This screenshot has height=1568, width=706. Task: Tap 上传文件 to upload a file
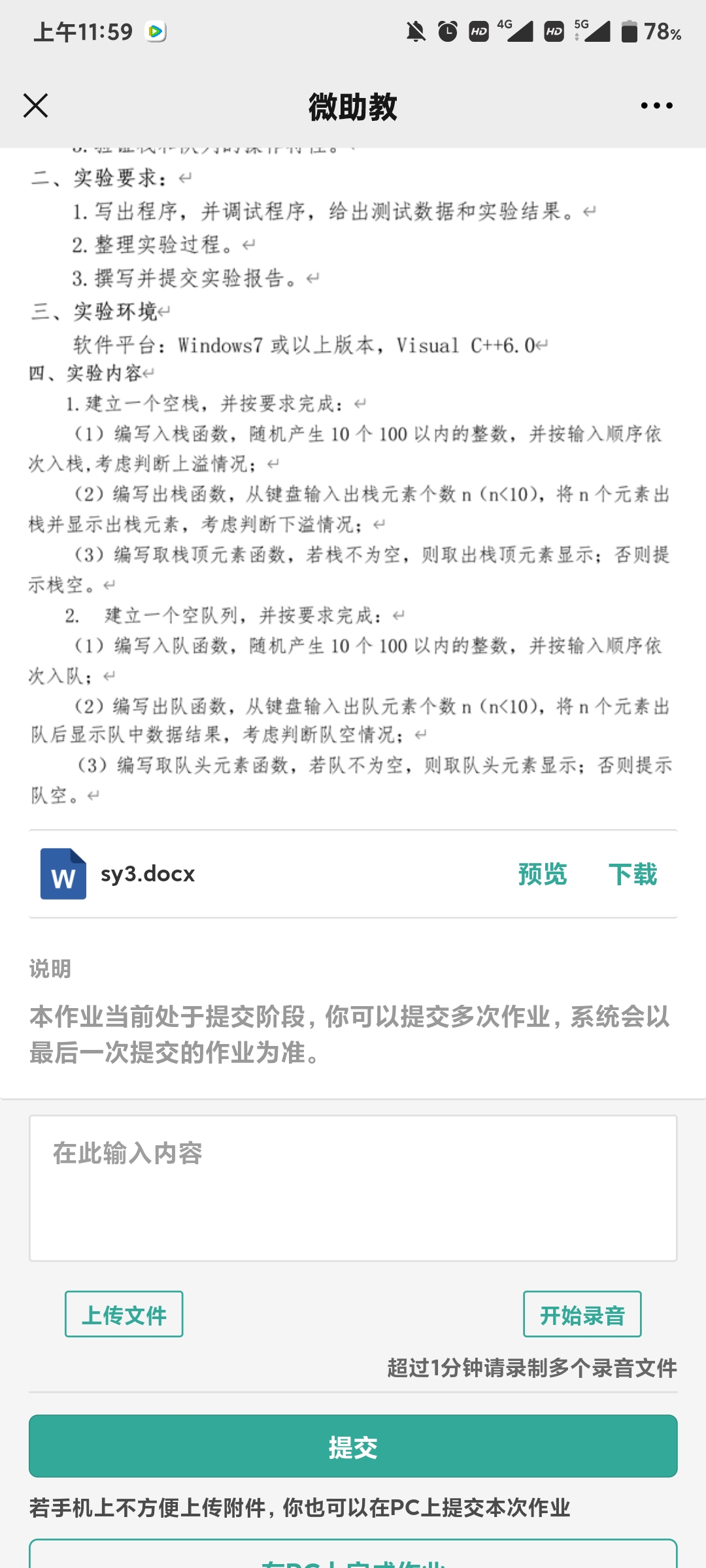tap(124, 1315)
